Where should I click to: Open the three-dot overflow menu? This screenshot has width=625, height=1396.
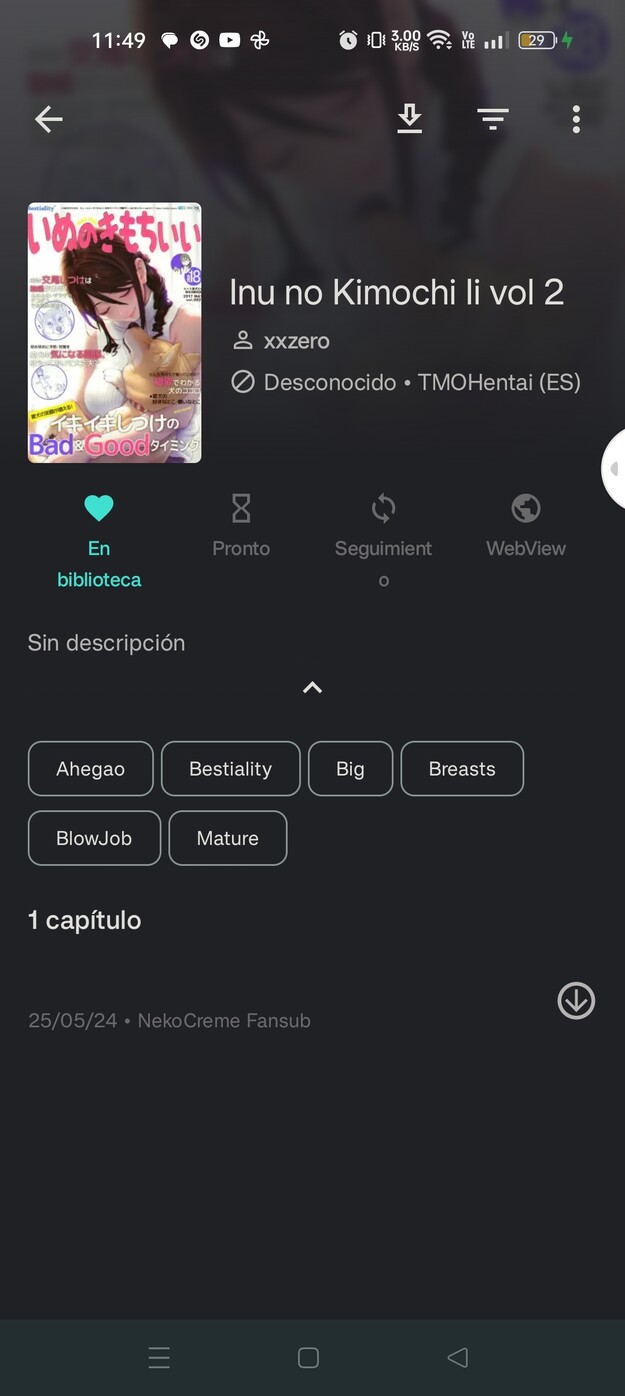(576, 120)
